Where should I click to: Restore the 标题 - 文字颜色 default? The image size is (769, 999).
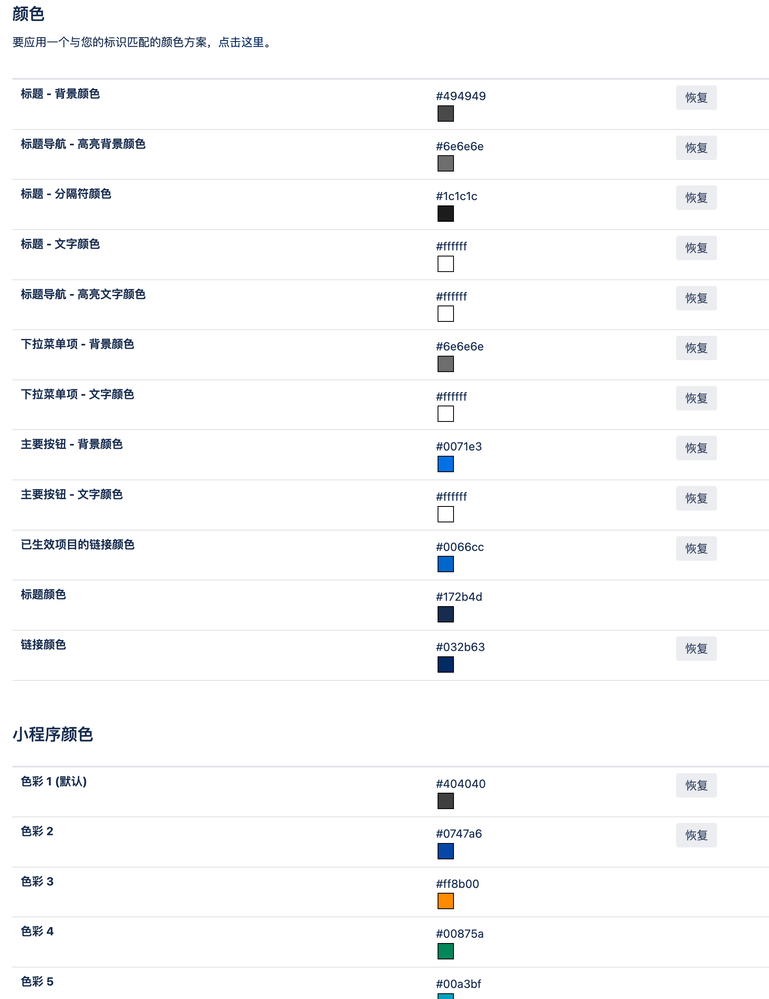point(696,248)
